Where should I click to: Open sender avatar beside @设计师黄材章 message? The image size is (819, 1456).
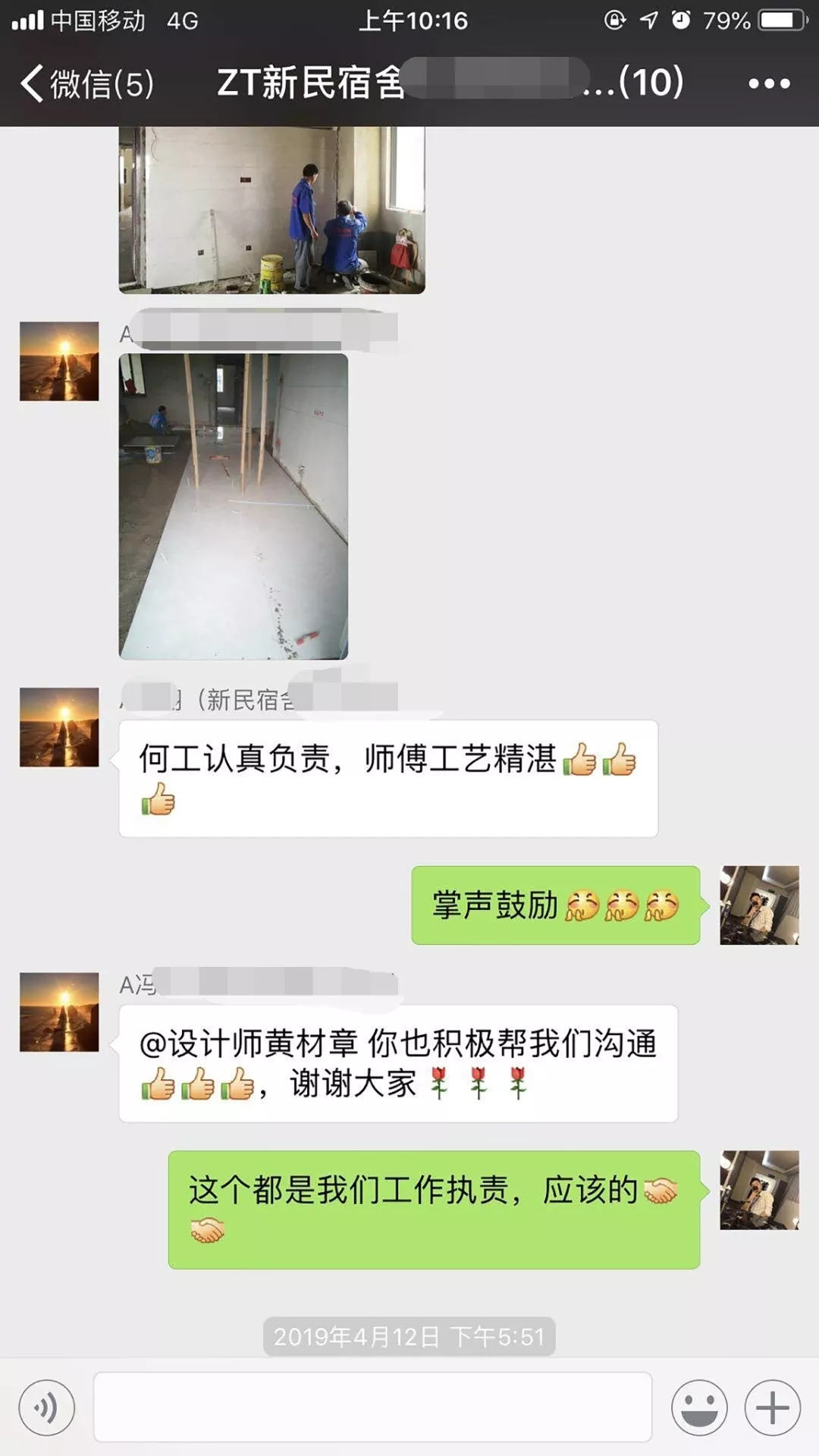click(59, 1012)
